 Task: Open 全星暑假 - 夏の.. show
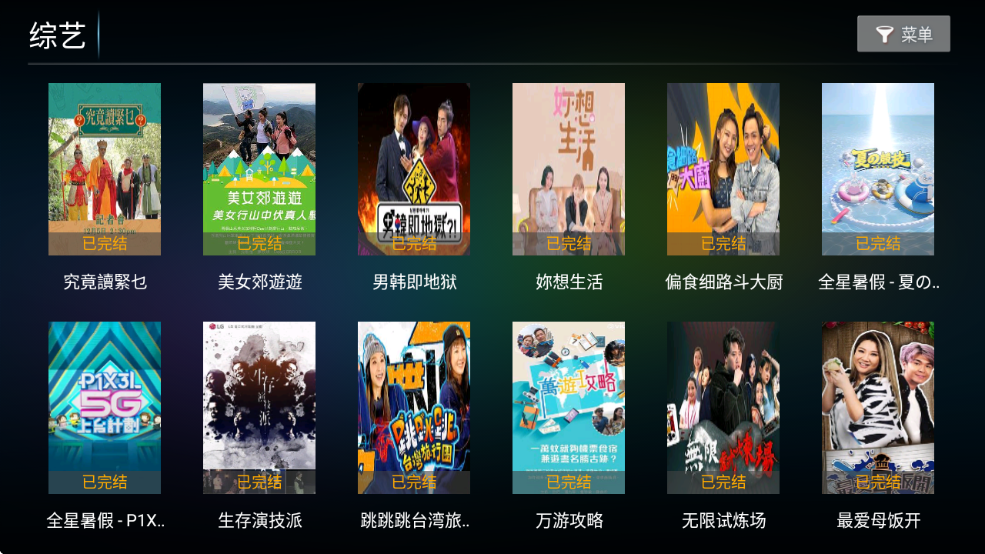878,169
